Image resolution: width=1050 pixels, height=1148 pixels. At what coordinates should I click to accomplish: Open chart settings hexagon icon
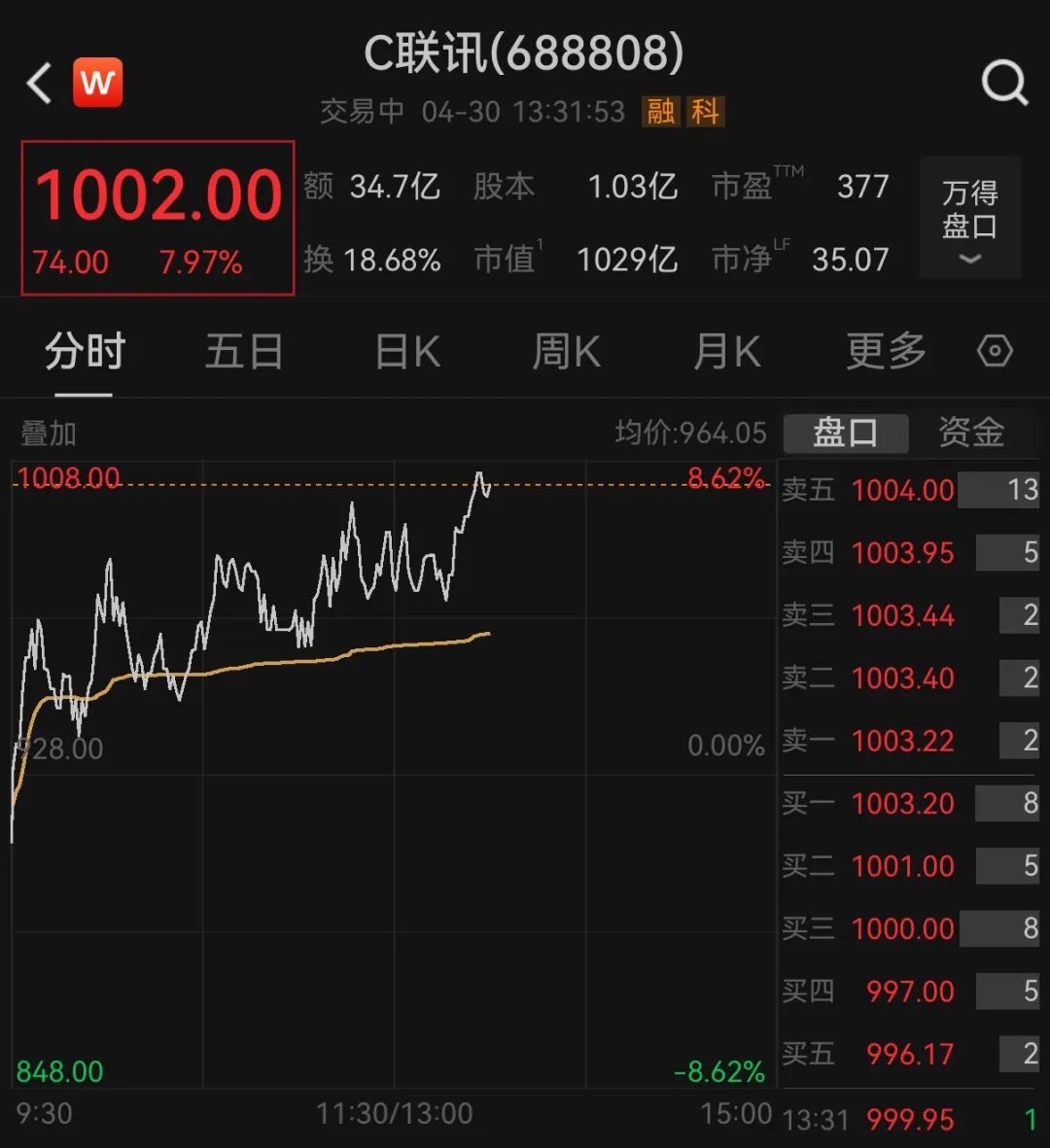[x=995, y=351]
